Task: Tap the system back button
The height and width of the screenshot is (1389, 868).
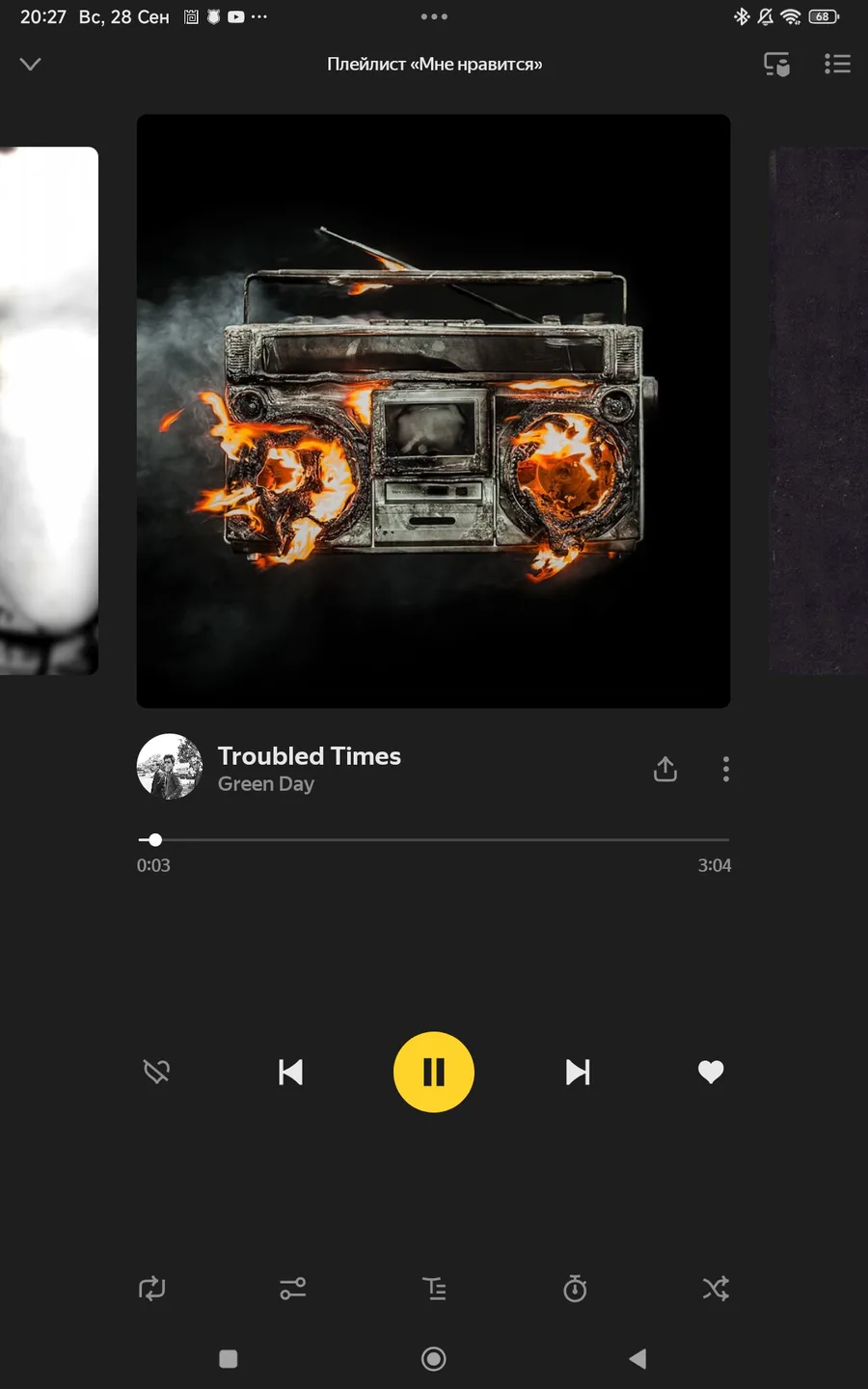Action: (x=637, y=1358)
